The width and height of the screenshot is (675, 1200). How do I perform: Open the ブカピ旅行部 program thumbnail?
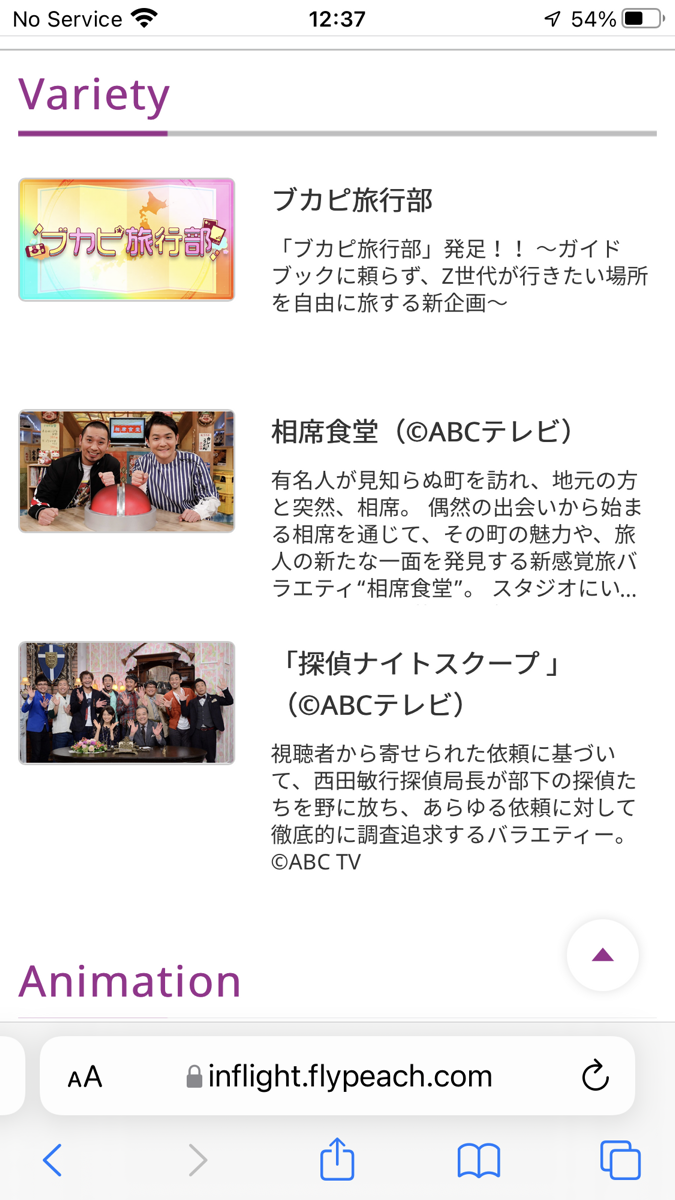127,240
